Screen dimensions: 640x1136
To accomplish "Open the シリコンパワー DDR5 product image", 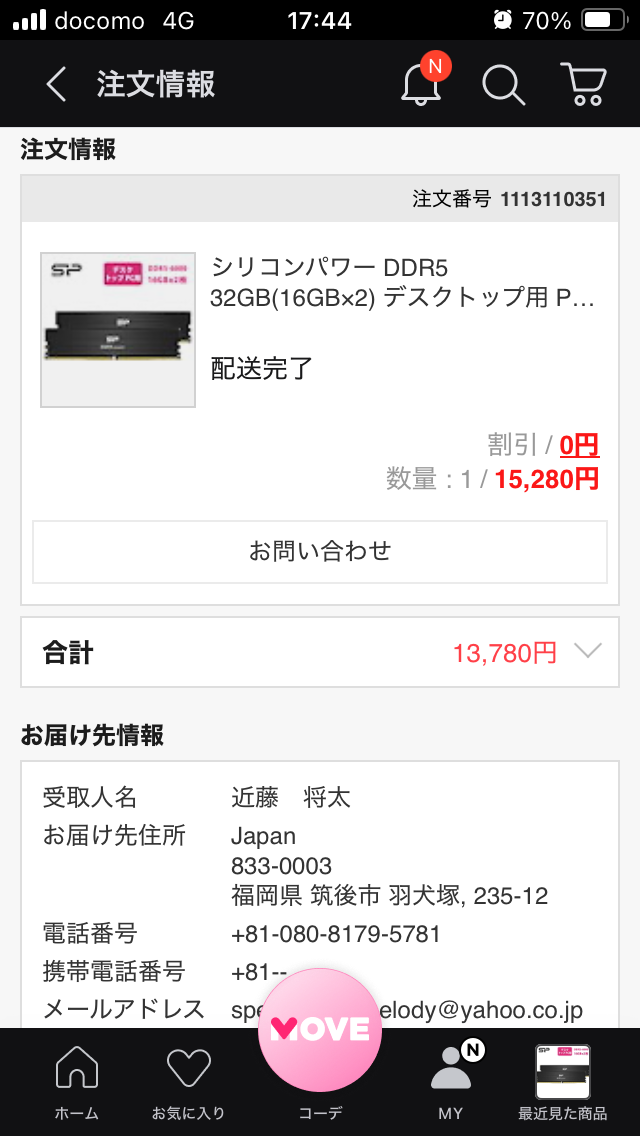I will point(118,330).
